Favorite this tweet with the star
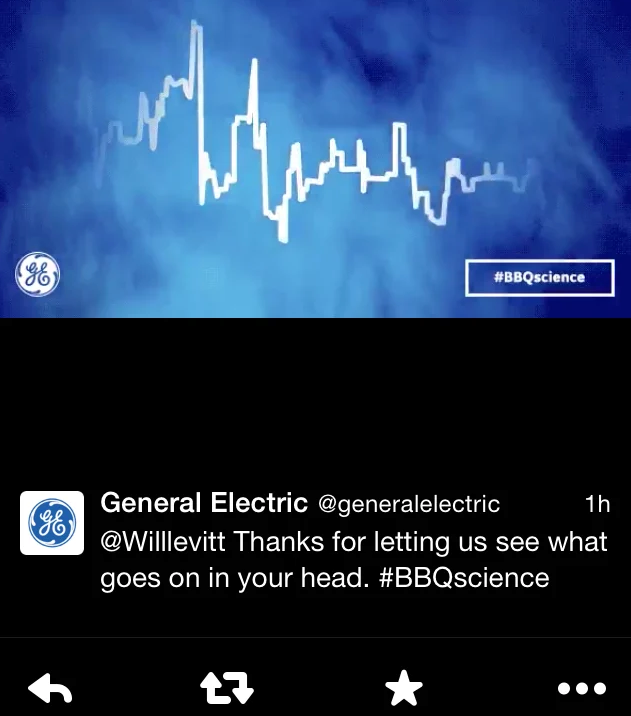 click(404, 689)
